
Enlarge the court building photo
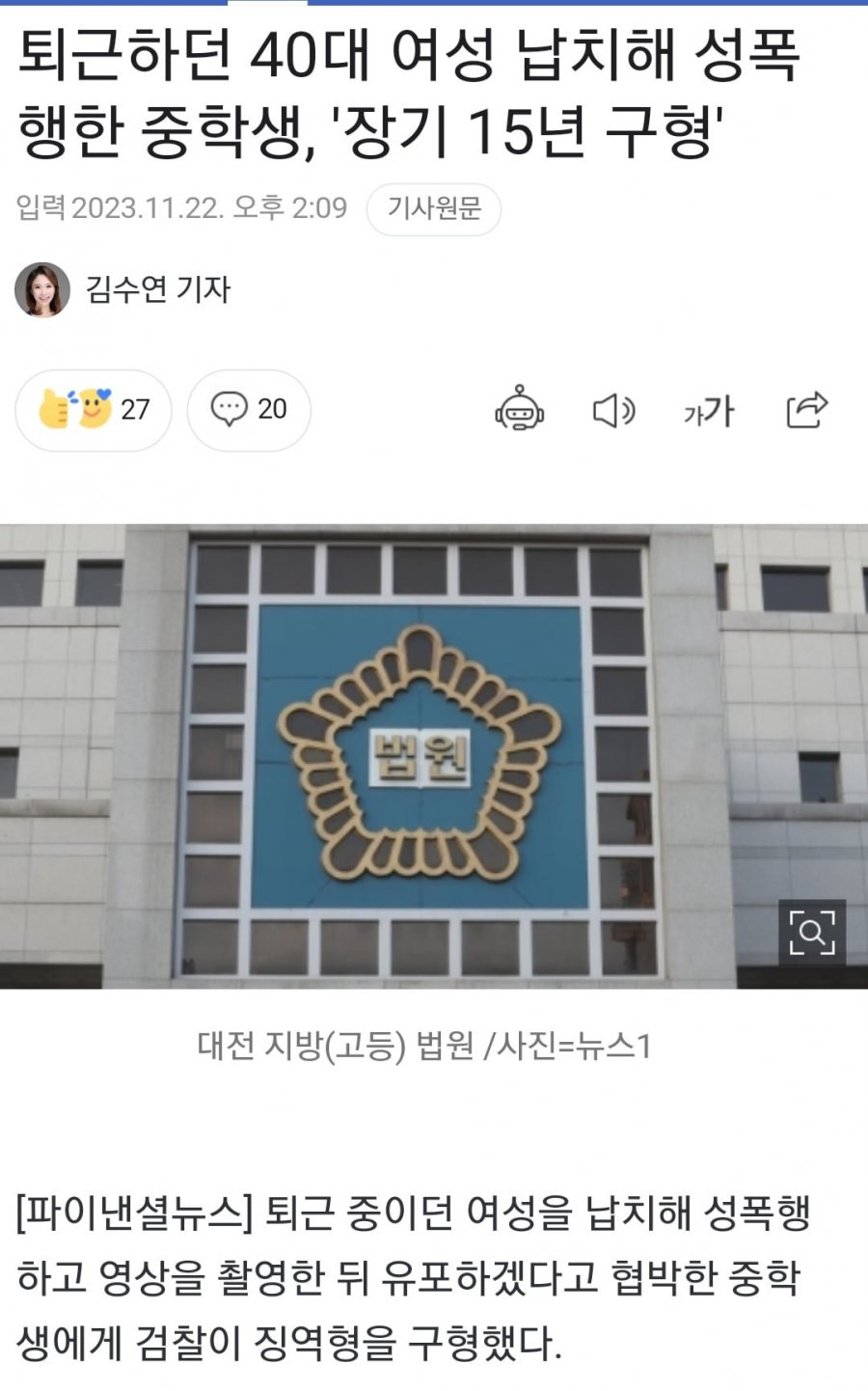coord(811,932)
